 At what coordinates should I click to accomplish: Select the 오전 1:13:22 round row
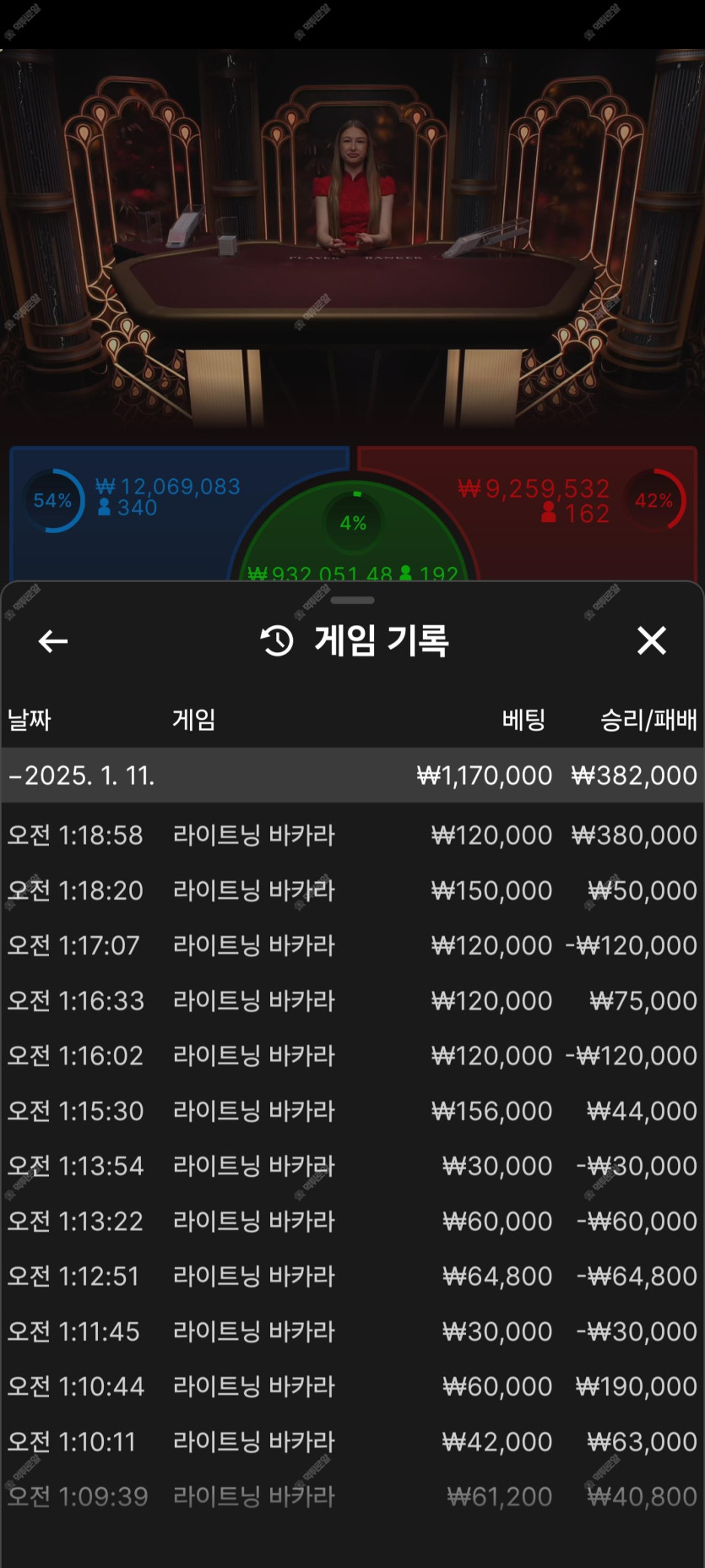click(x=352, y=1221)
